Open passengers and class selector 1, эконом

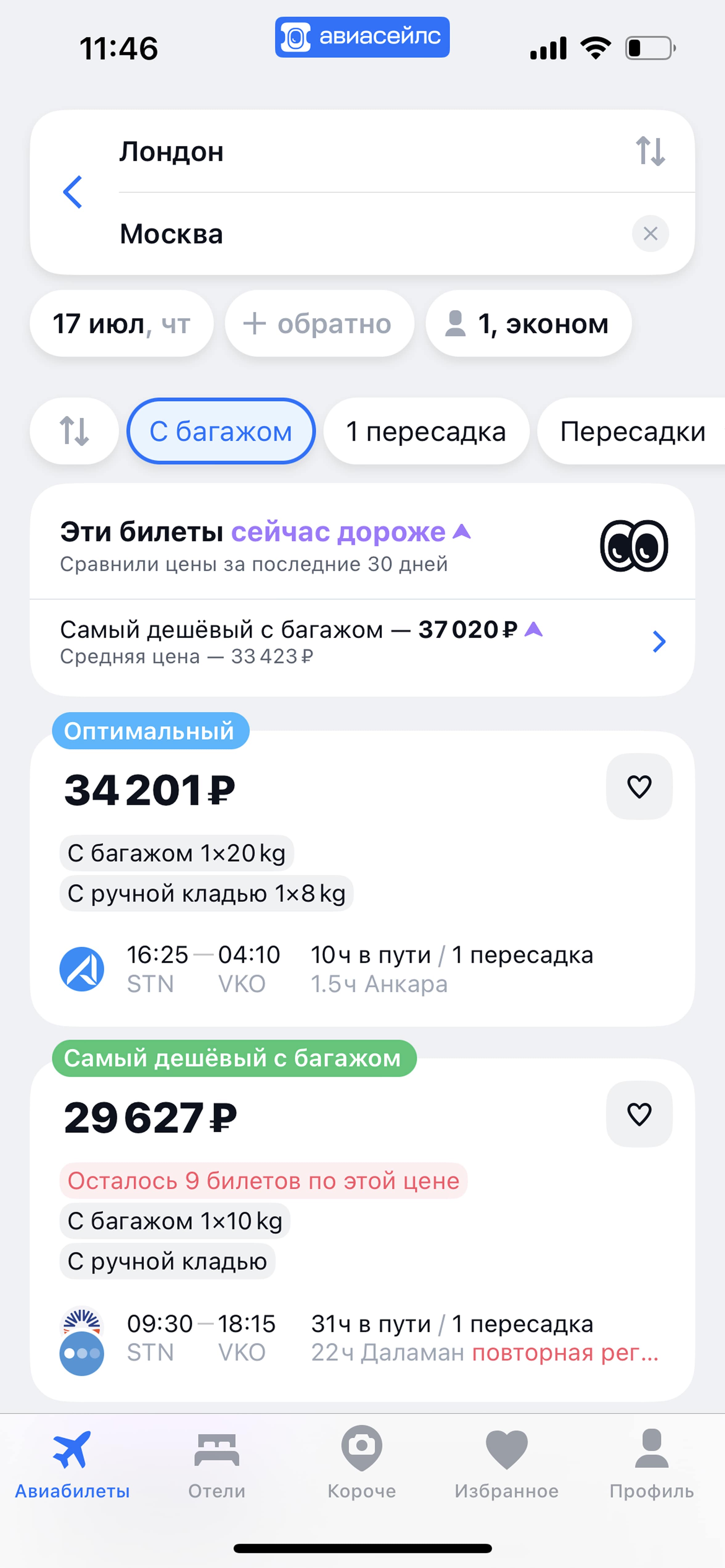[528, 323]
